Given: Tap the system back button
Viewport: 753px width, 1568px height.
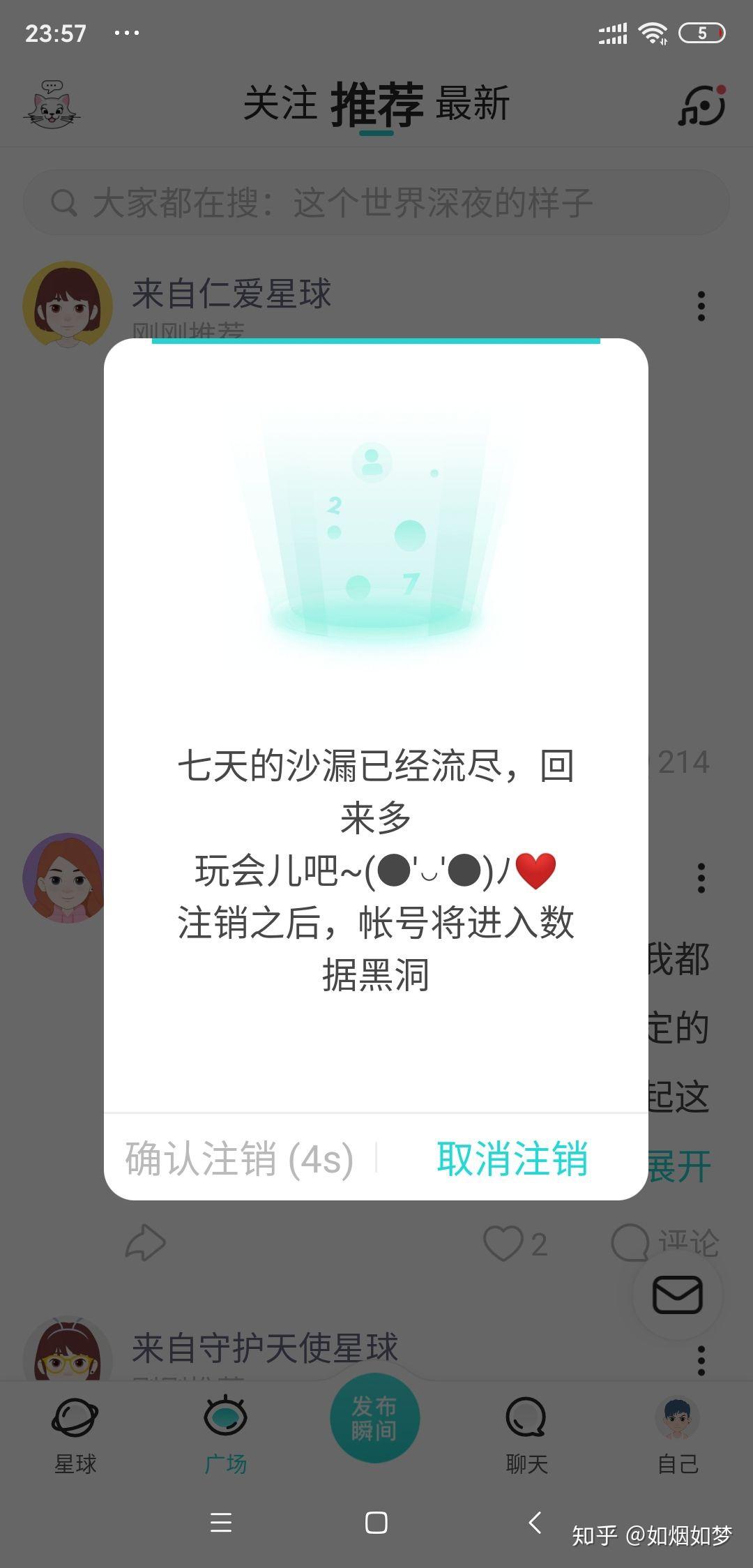Looking at the screenshot, I should tap(535, 1523).
